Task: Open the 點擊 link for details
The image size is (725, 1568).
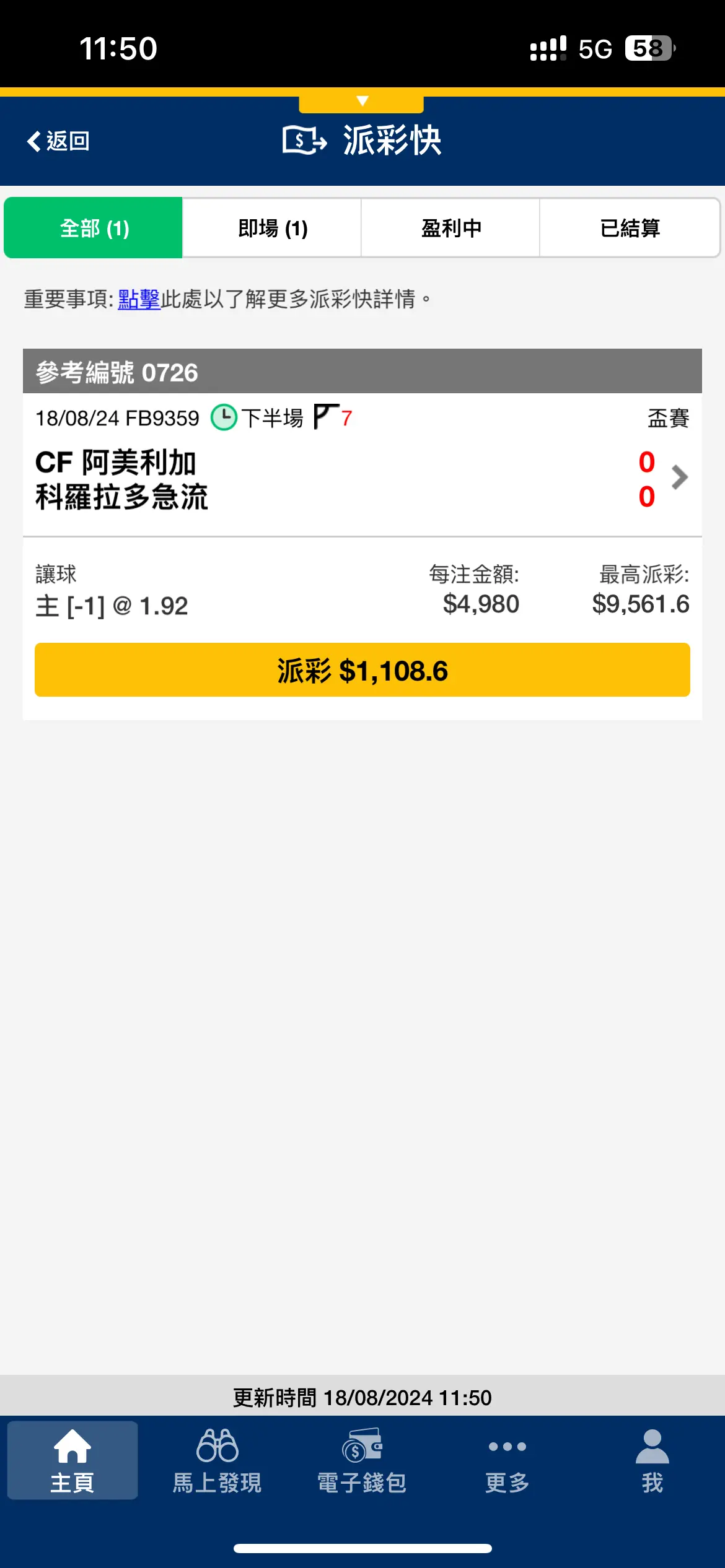Action: click(139, 299)
